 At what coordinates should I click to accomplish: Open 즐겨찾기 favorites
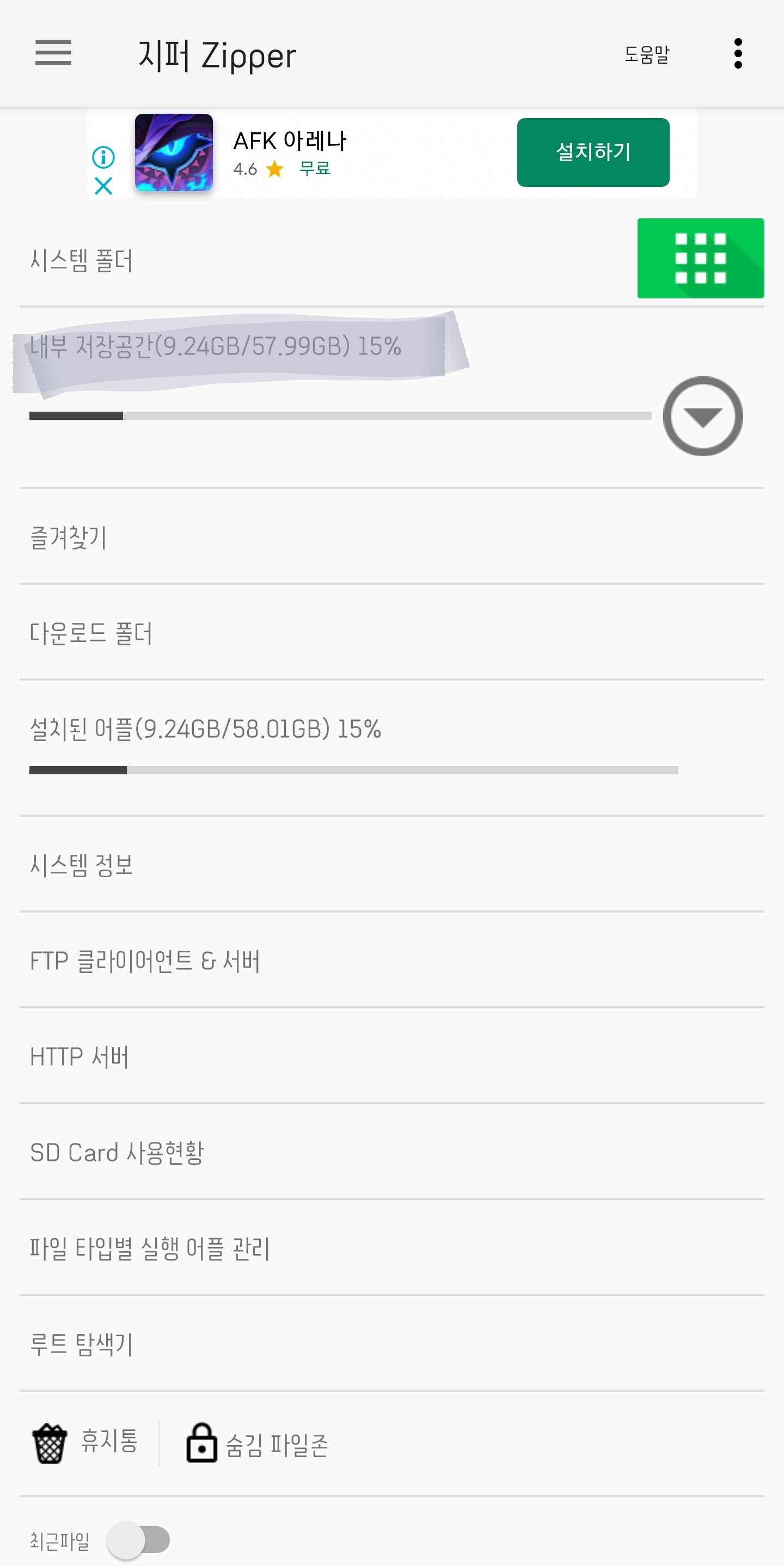(x=69, y=537)
